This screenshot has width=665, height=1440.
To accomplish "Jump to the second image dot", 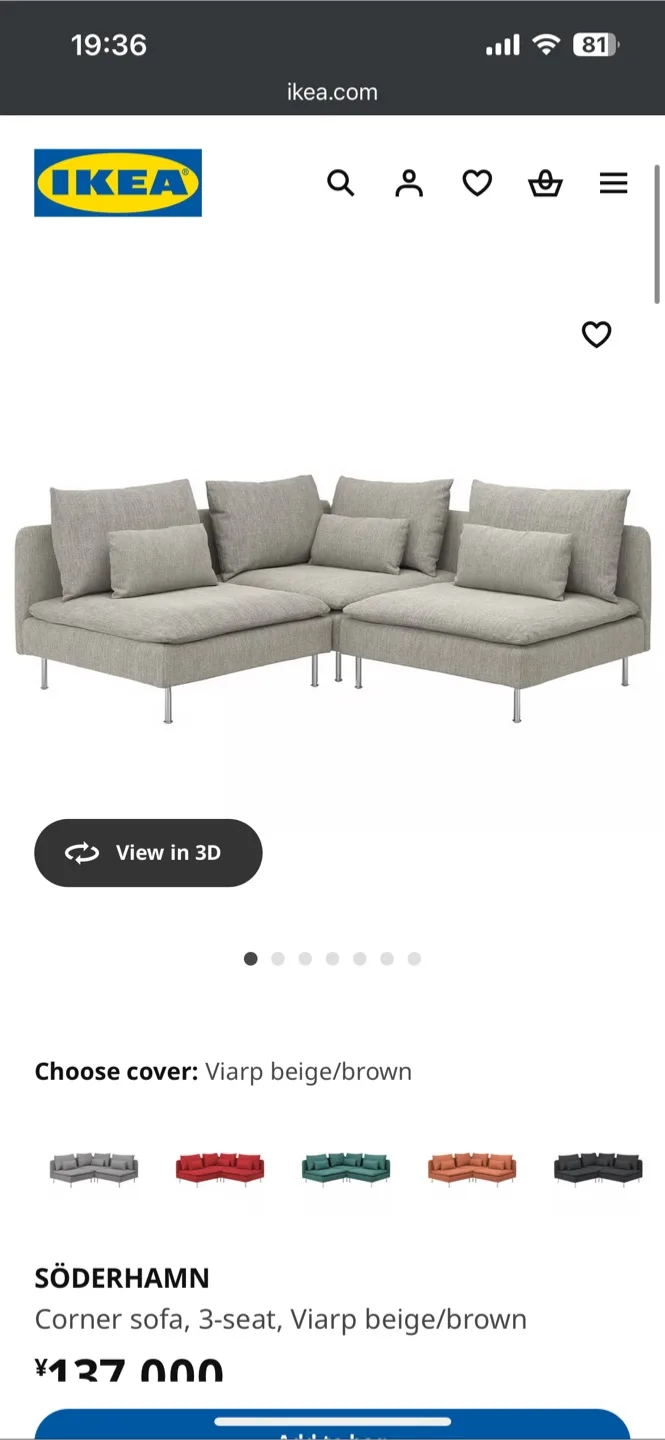I will tap(278, 959).
